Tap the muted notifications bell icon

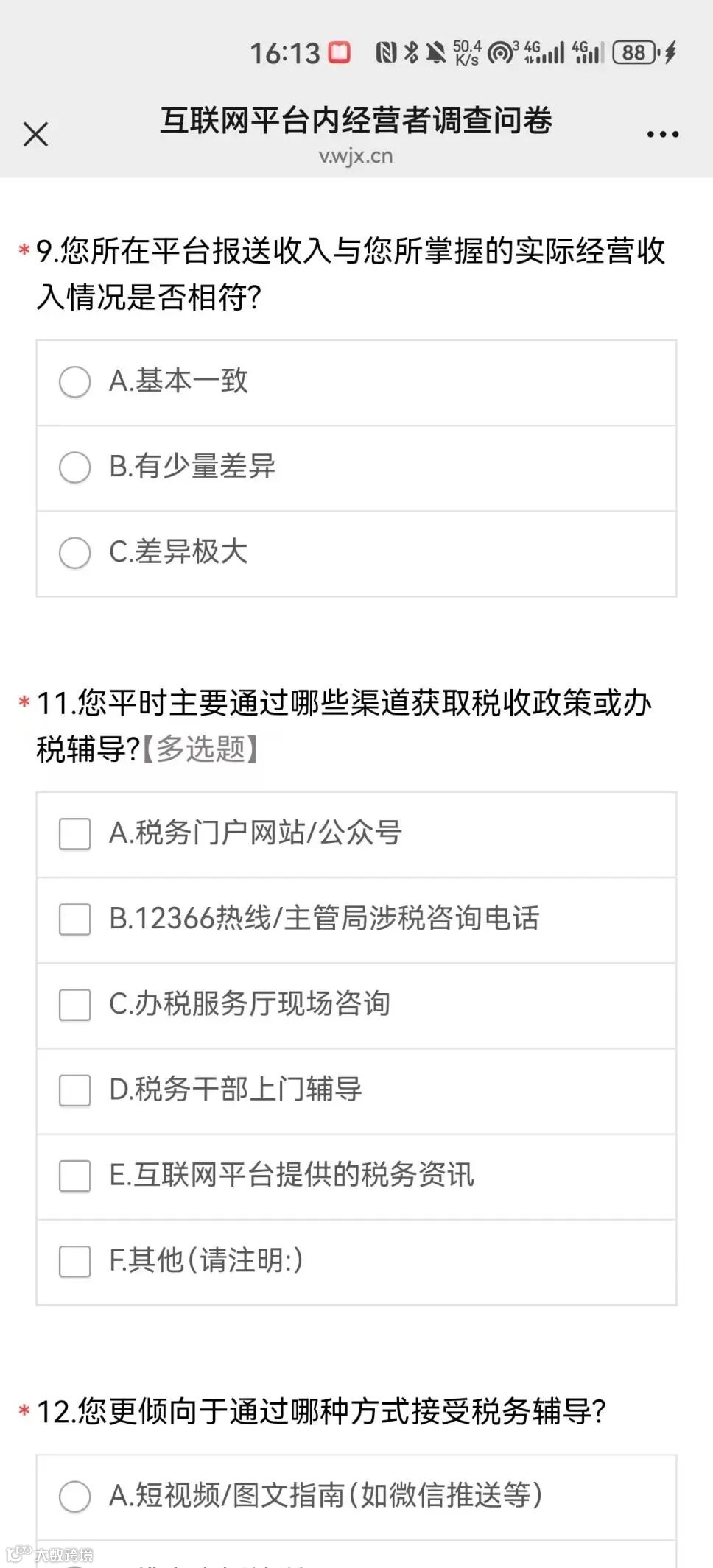pos(435,52)
